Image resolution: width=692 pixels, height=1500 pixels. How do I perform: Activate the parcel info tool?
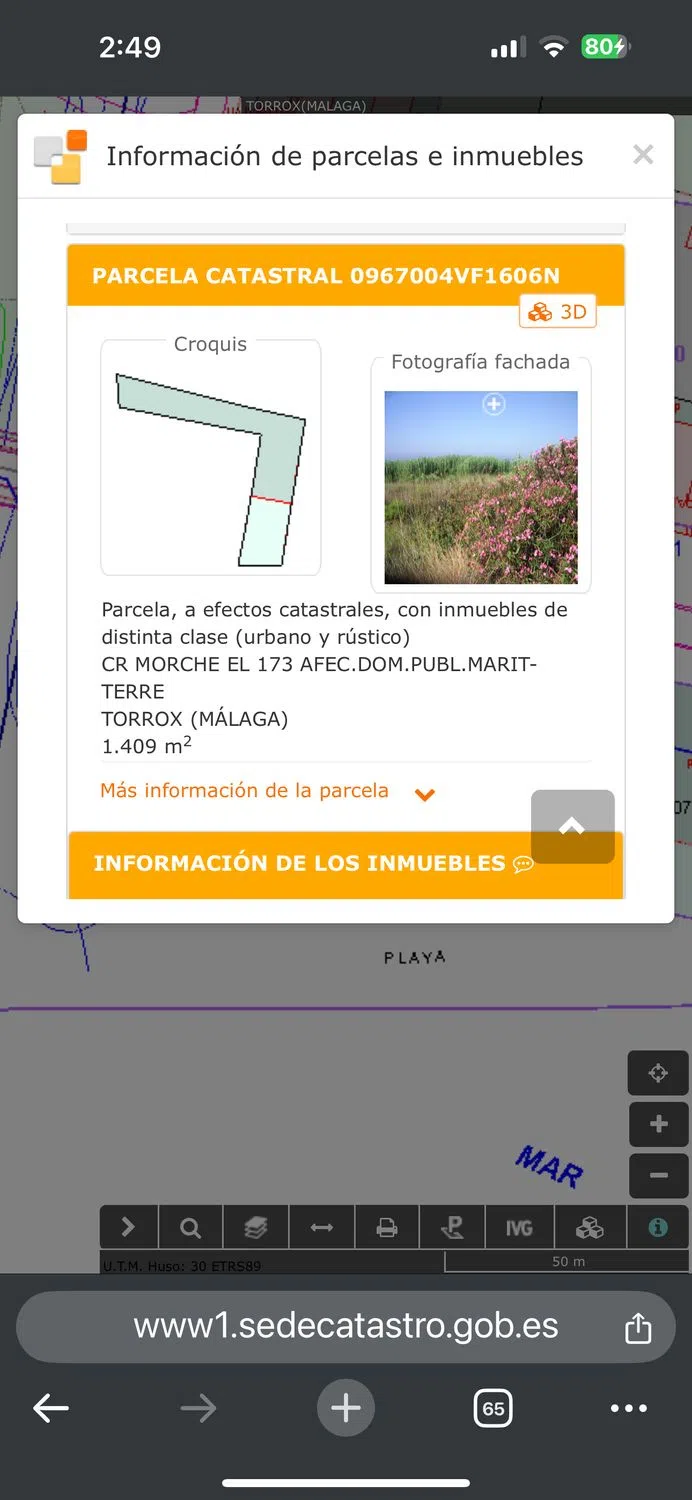pos(657,1227)
